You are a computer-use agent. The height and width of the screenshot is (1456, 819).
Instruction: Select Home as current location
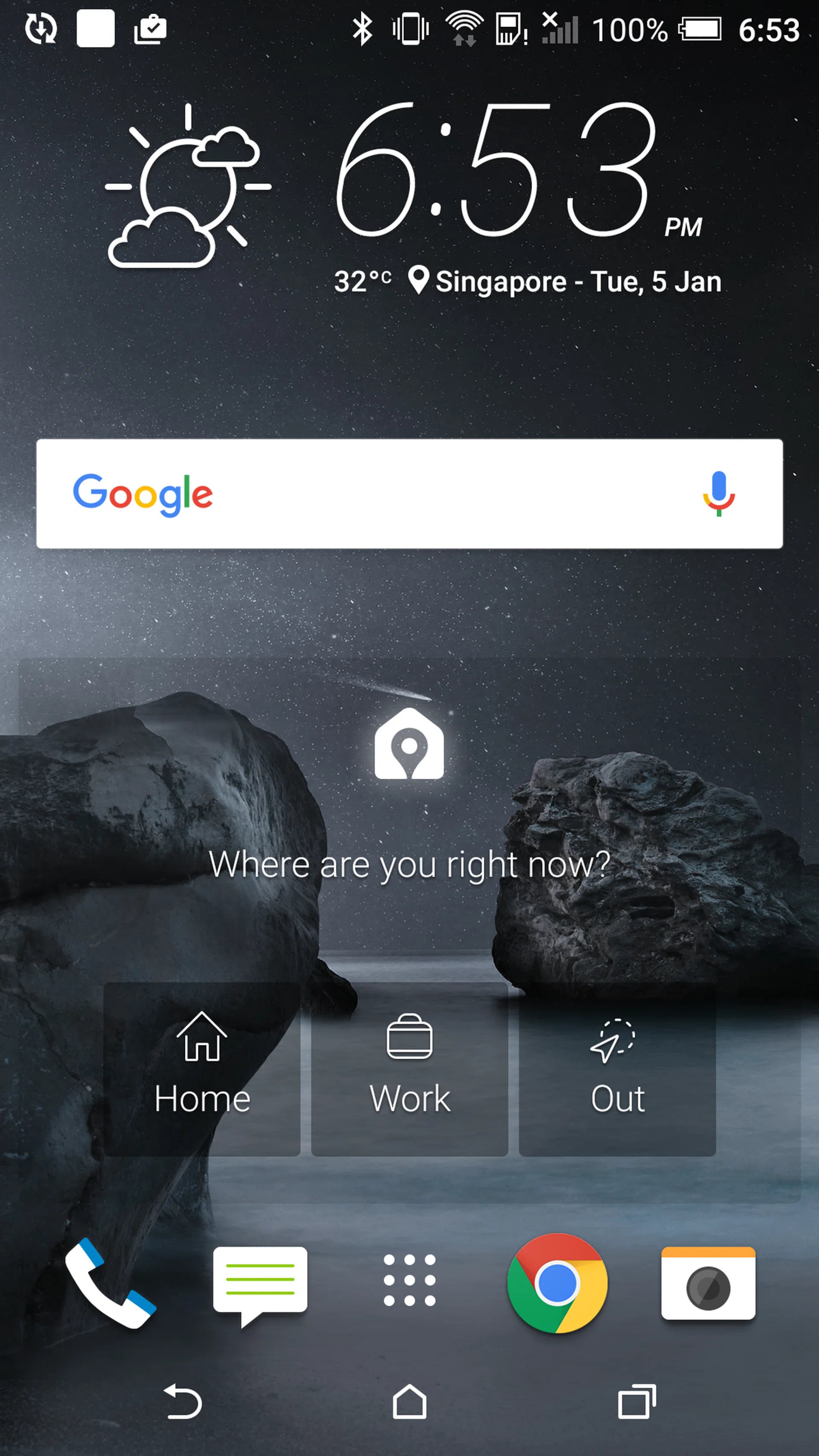tap(202, 1068)
